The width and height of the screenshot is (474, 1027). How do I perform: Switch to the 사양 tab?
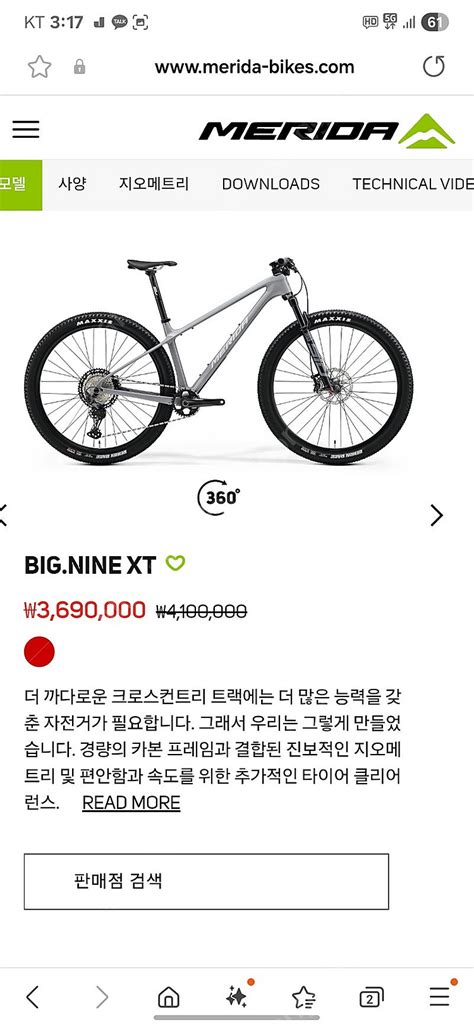(x=72, y=184)
